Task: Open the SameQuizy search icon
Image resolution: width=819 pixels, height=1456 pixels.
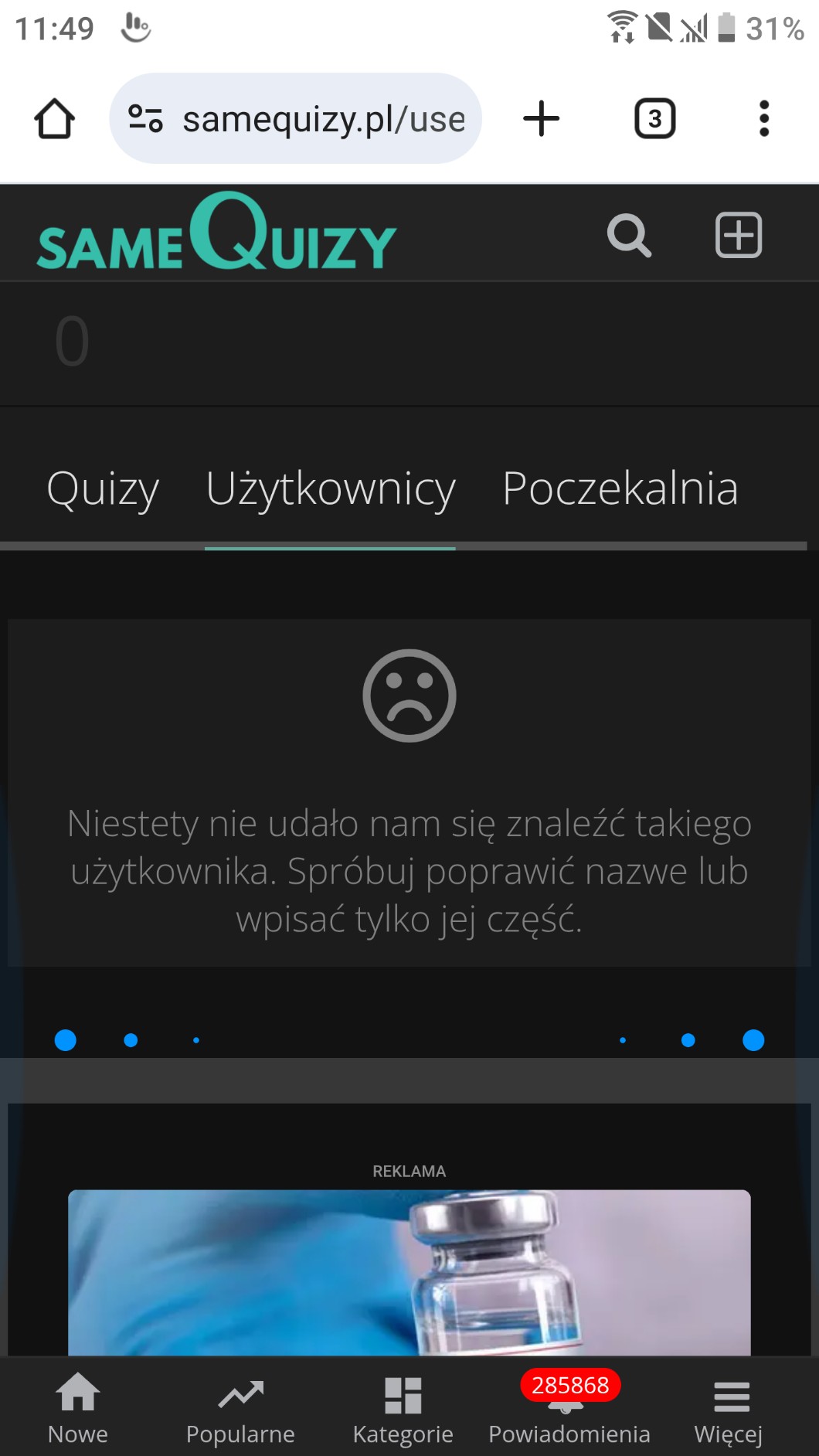Action: [x=629, y=235]
